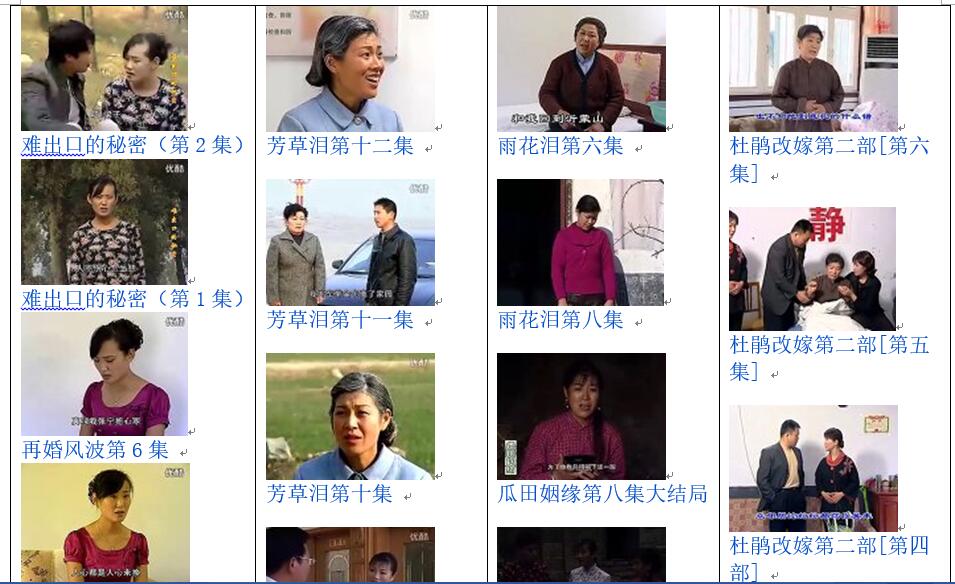Open the 芳草泪第十二集 link
Image resolution: width=955 pixels, height=584 pixels.
pyautogui.click(x=340, y=146)
